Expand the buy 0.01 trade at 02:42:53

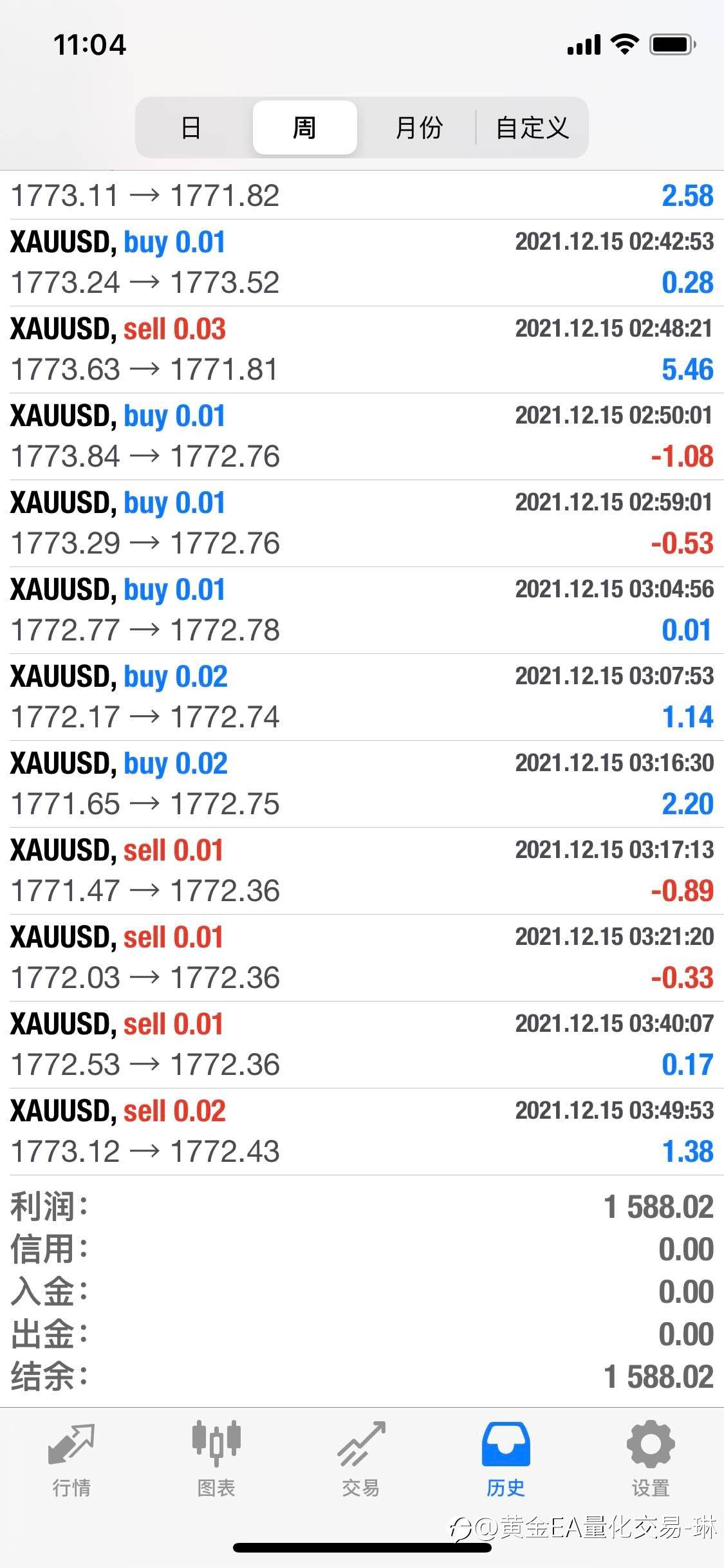[362, 263]
